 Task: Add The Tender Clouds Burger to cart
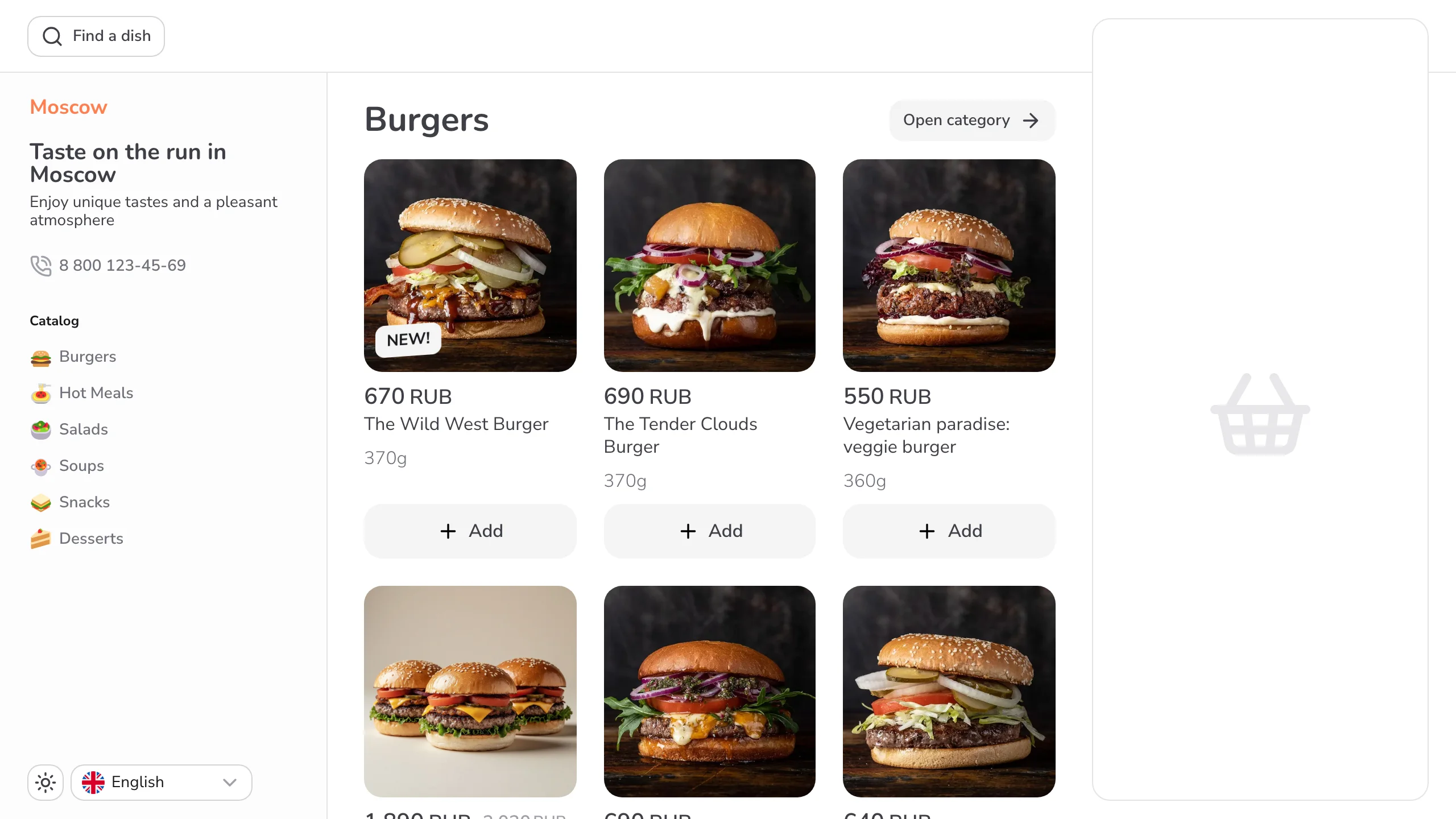(709, 531)
